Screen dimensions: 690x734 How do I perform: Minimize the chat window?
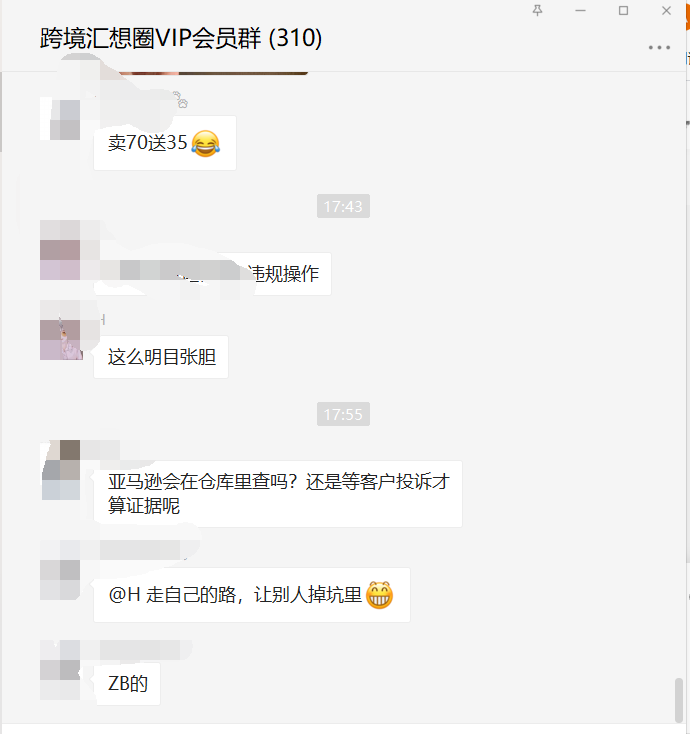click(580, 10)
